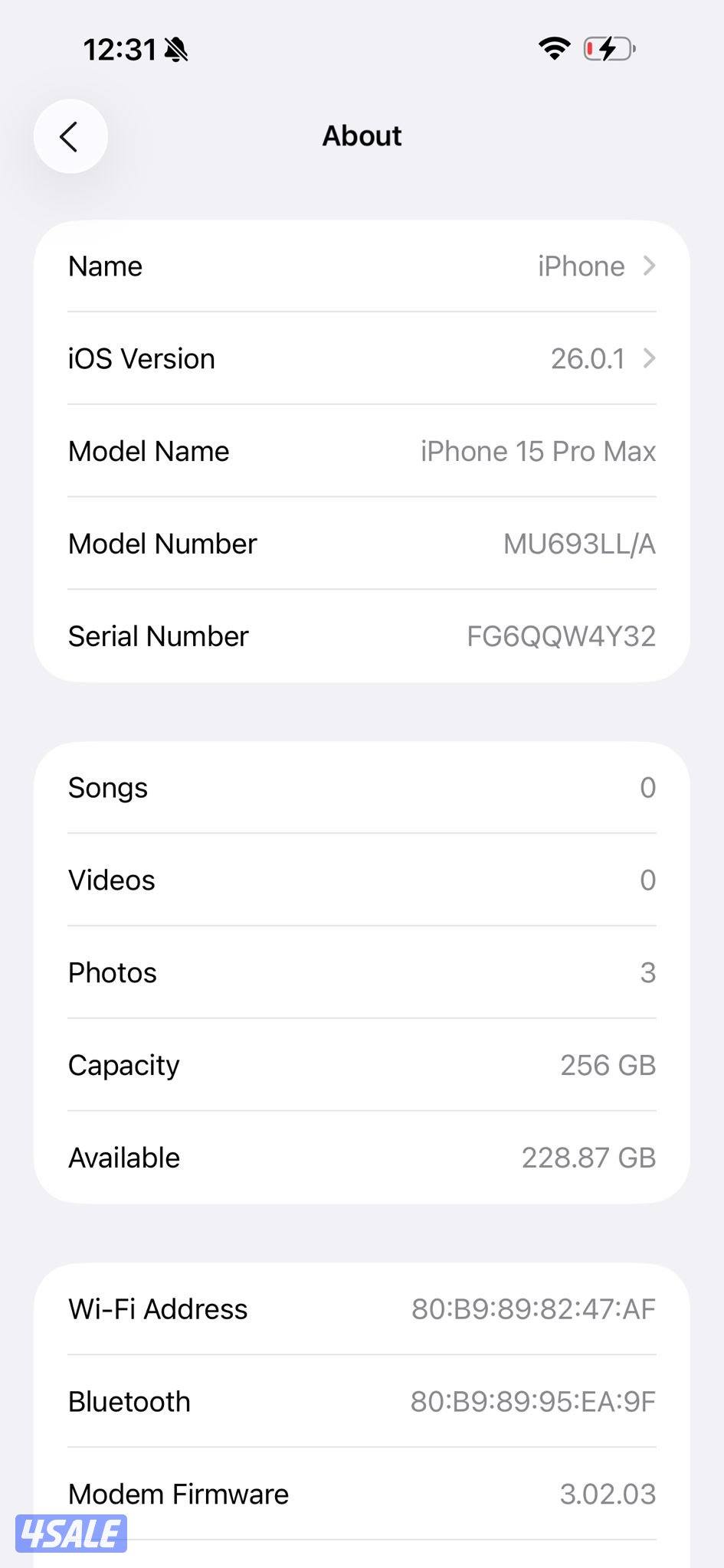The image size is (724, 1568).
Task: Tap the Capacity 256 GB row
Action: 362,1064
